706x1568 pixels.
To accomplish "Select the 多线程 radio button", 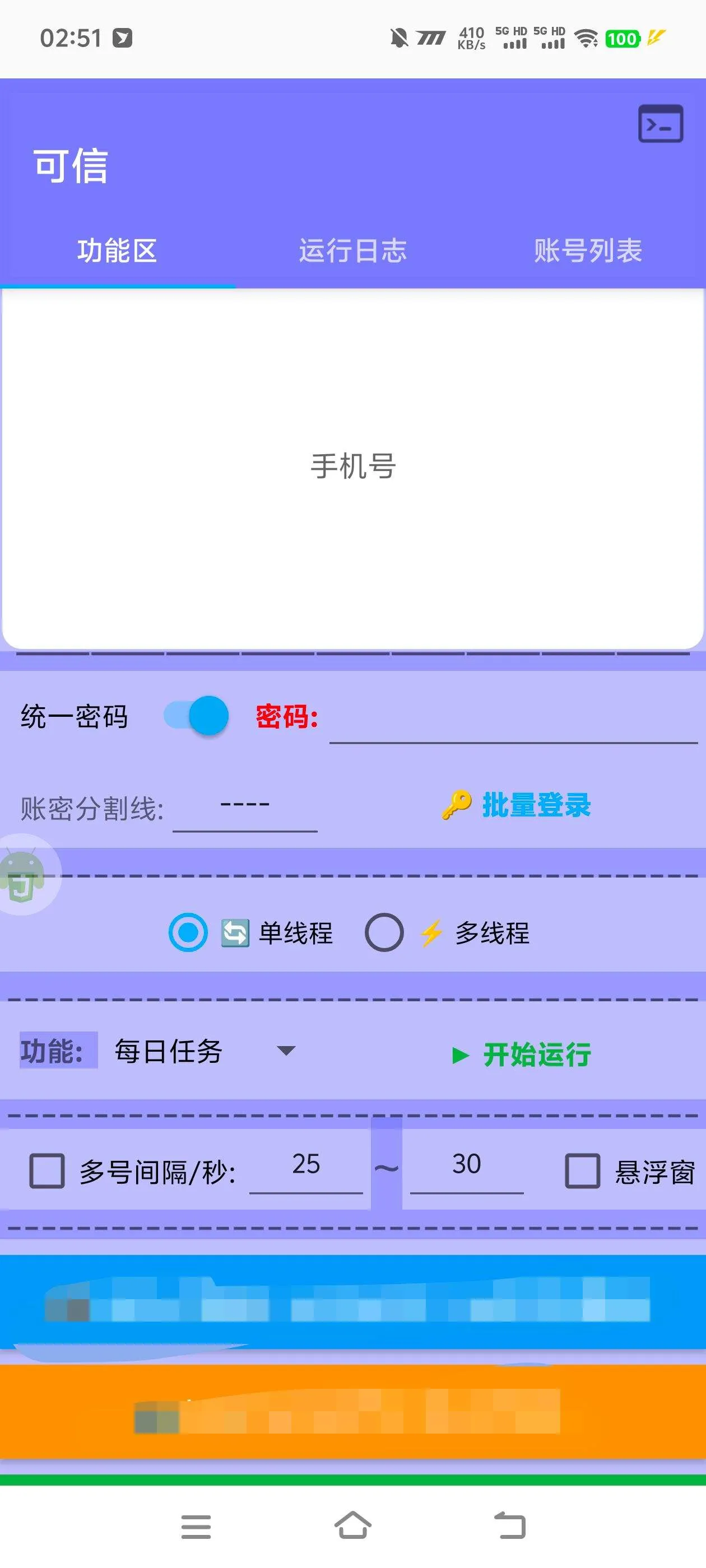I will [x=385, y=932].
